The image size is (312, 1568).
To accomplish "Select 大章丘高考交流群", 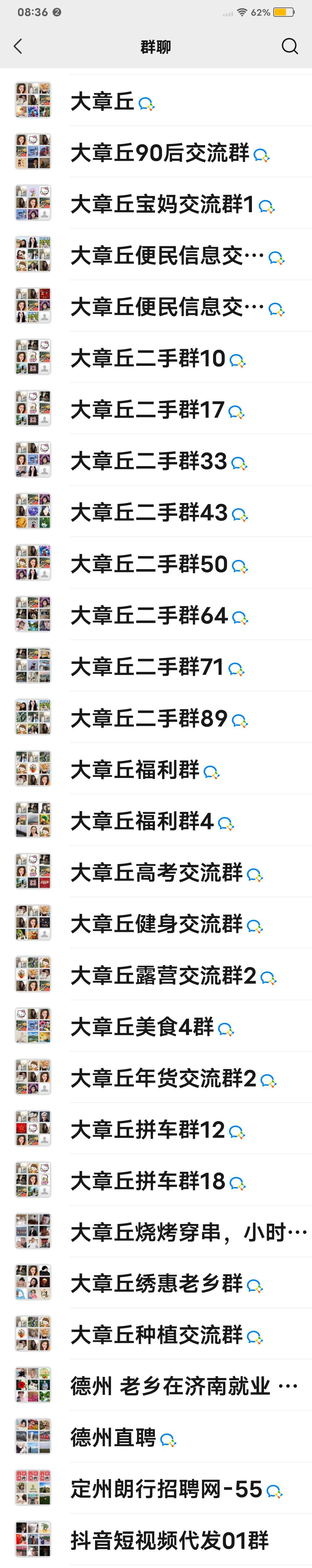I will (x=157, y=873).
